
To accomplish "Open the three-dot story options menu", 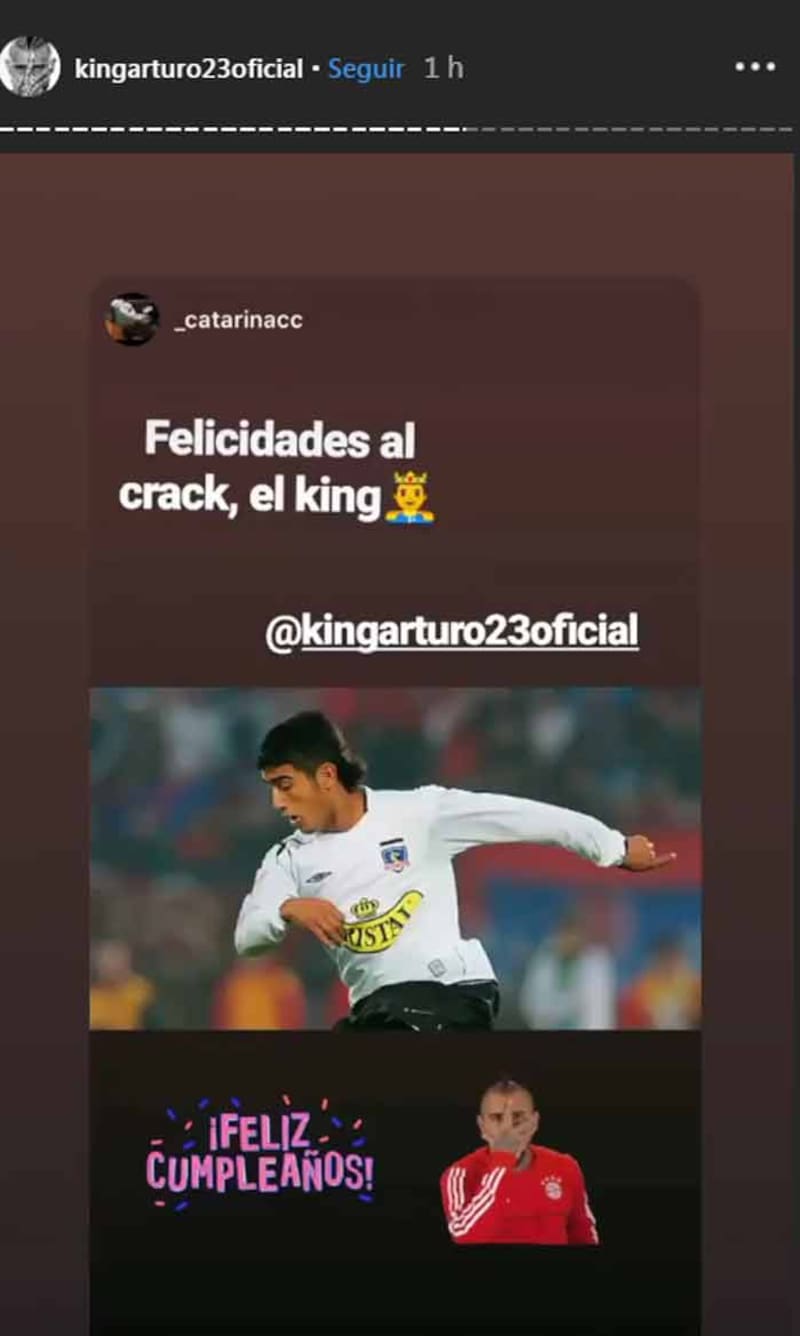I will tap(755, 67).
